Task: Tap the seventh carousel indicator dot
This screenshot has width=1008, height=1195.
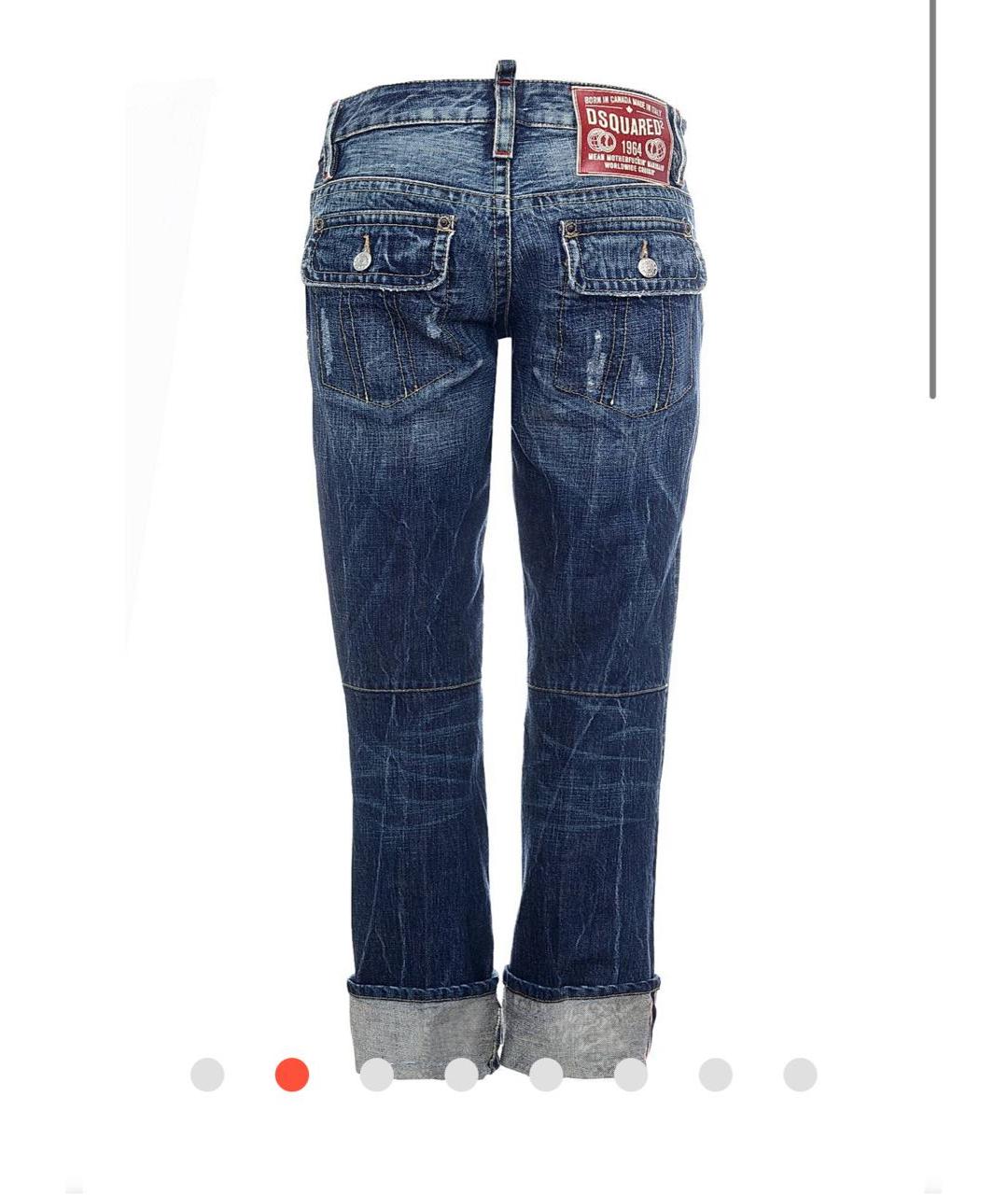Action: tap(716, 1075)
